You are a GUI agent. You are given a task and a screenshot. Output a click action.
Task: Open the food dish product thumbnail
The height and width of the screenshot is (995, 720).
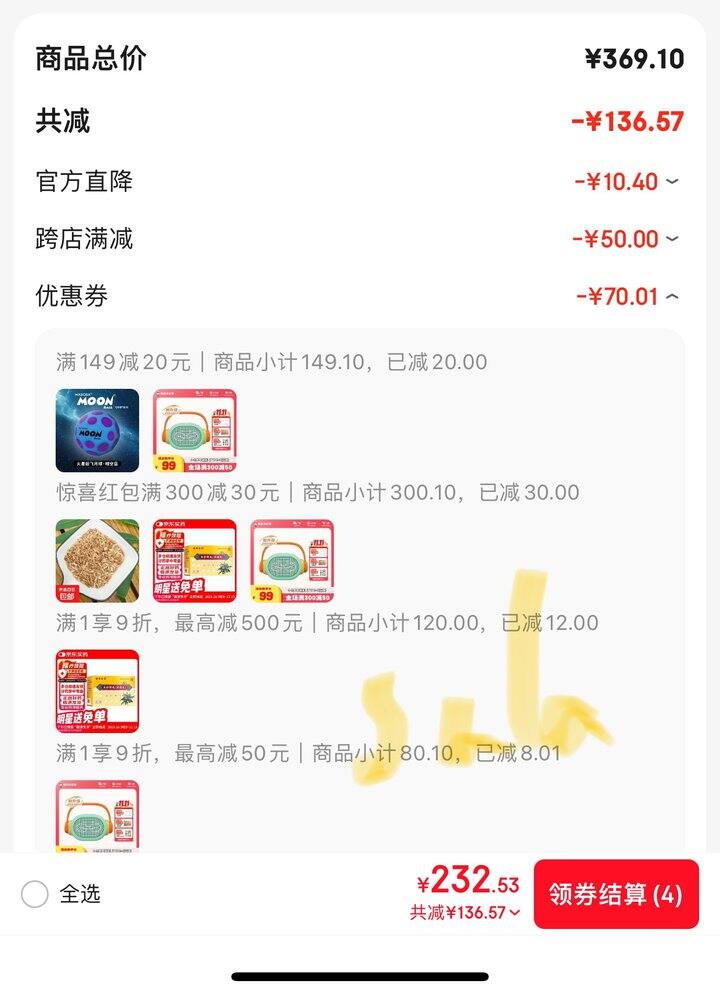[x=97, y=560]
